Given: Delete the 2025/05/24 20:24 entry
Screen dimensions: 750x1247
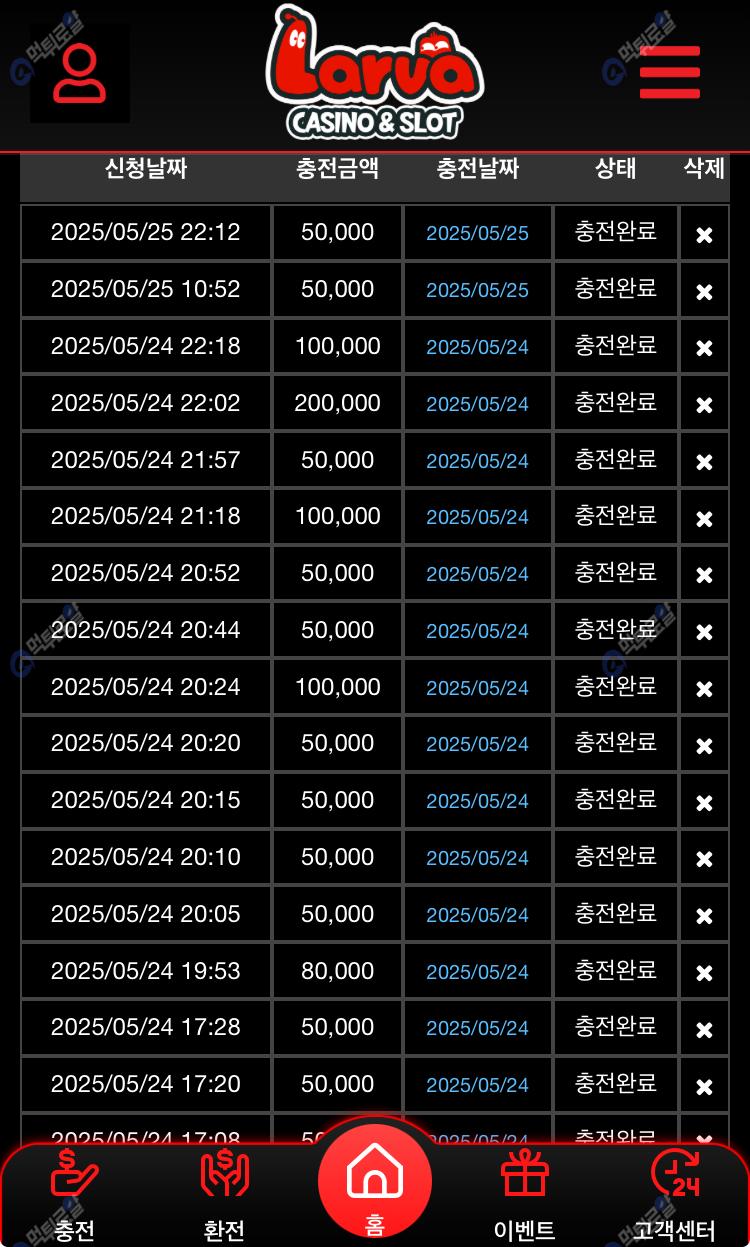Looking at the screenshot, I should pyautogui.click(x=704, y=689).
